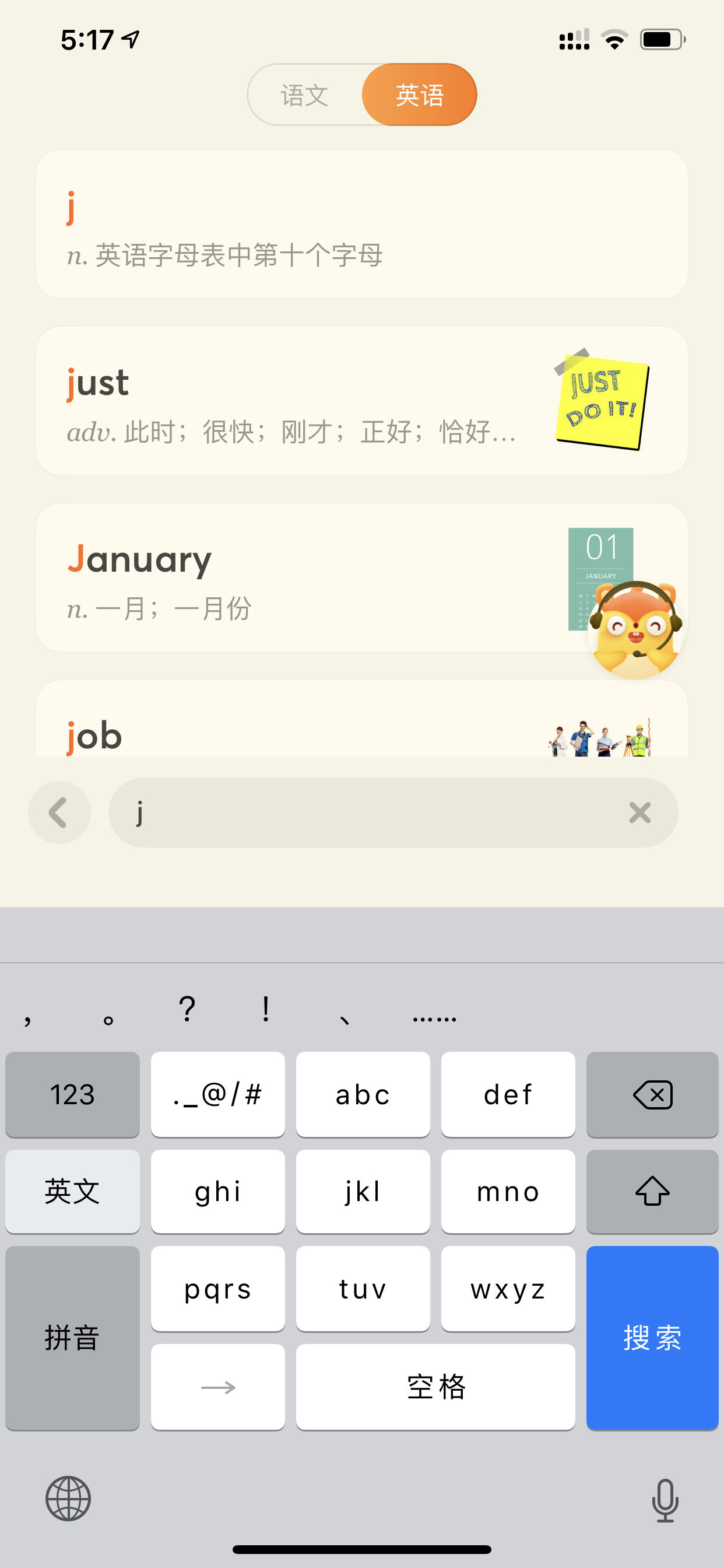724x1568 pixels.
Task: Open the job word card
Action: 362,718
